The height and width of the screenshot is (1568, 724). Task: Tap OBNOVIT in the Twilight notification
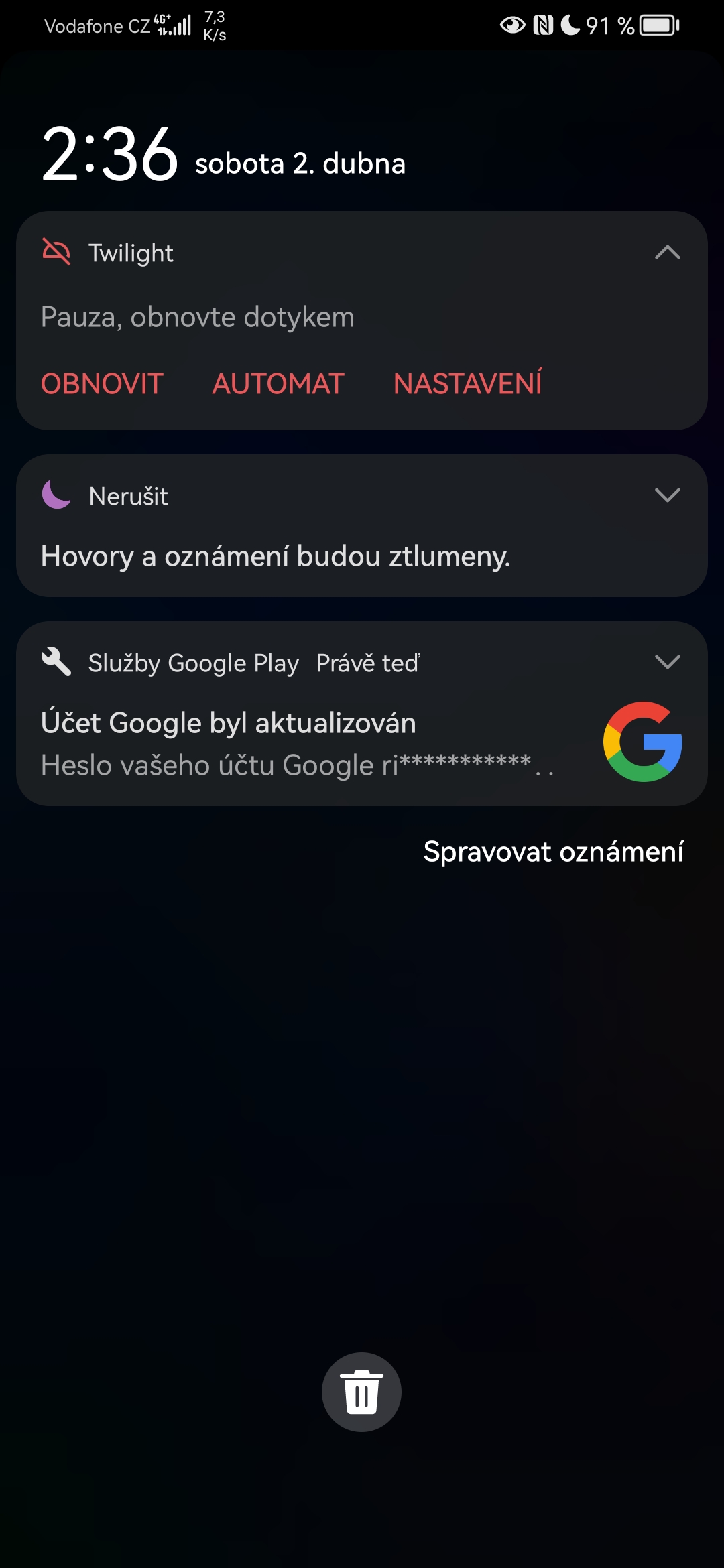coord(102,384)
